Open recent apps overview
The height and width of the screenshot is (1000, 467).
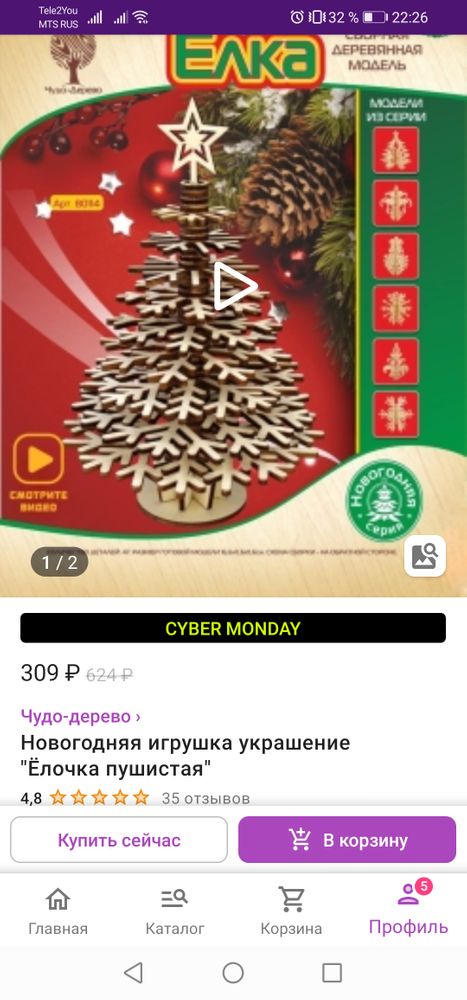pos(332,973)
